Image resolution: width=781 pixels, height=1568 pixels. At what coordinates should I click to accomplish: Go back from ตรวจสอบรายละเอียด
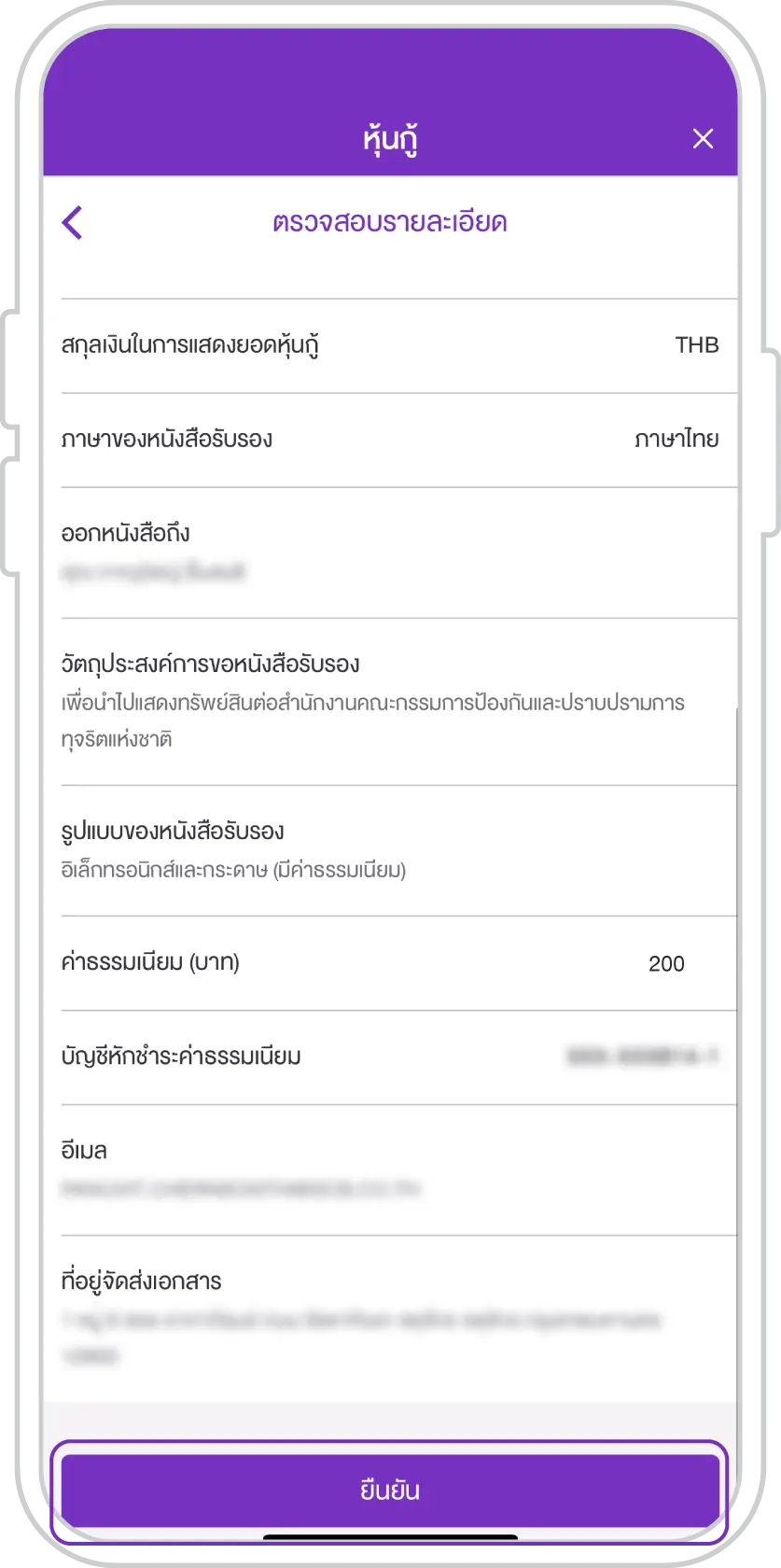73,222
